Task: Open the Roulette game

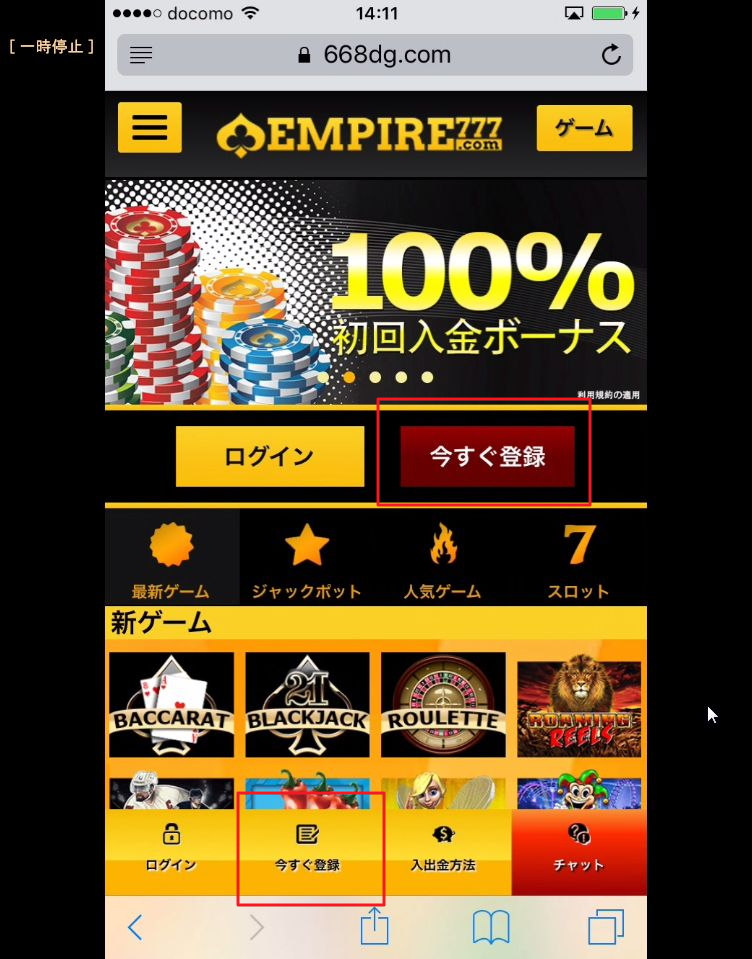Action: 443,705
